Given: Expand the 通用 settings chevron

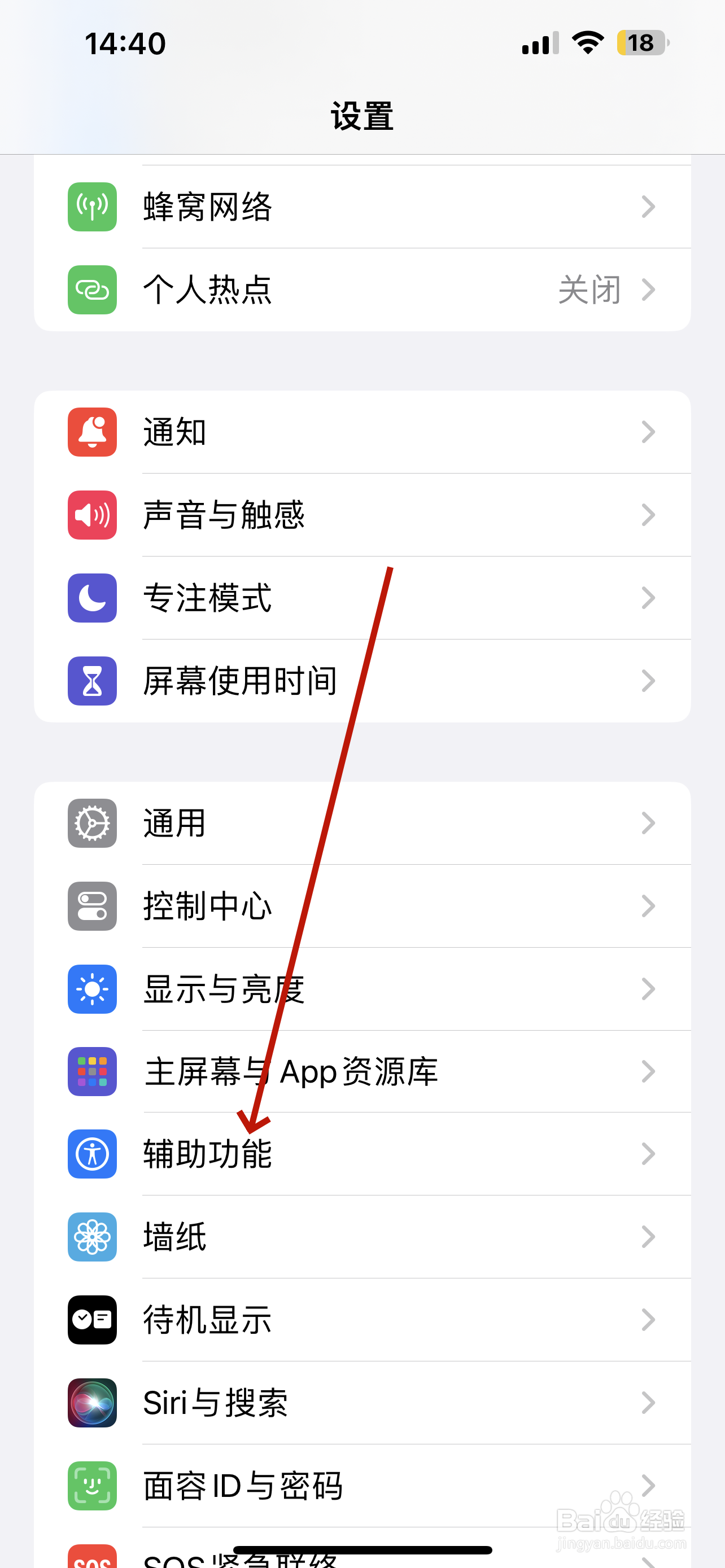Looking at the screenshot, I should click(x=648, y=823).
